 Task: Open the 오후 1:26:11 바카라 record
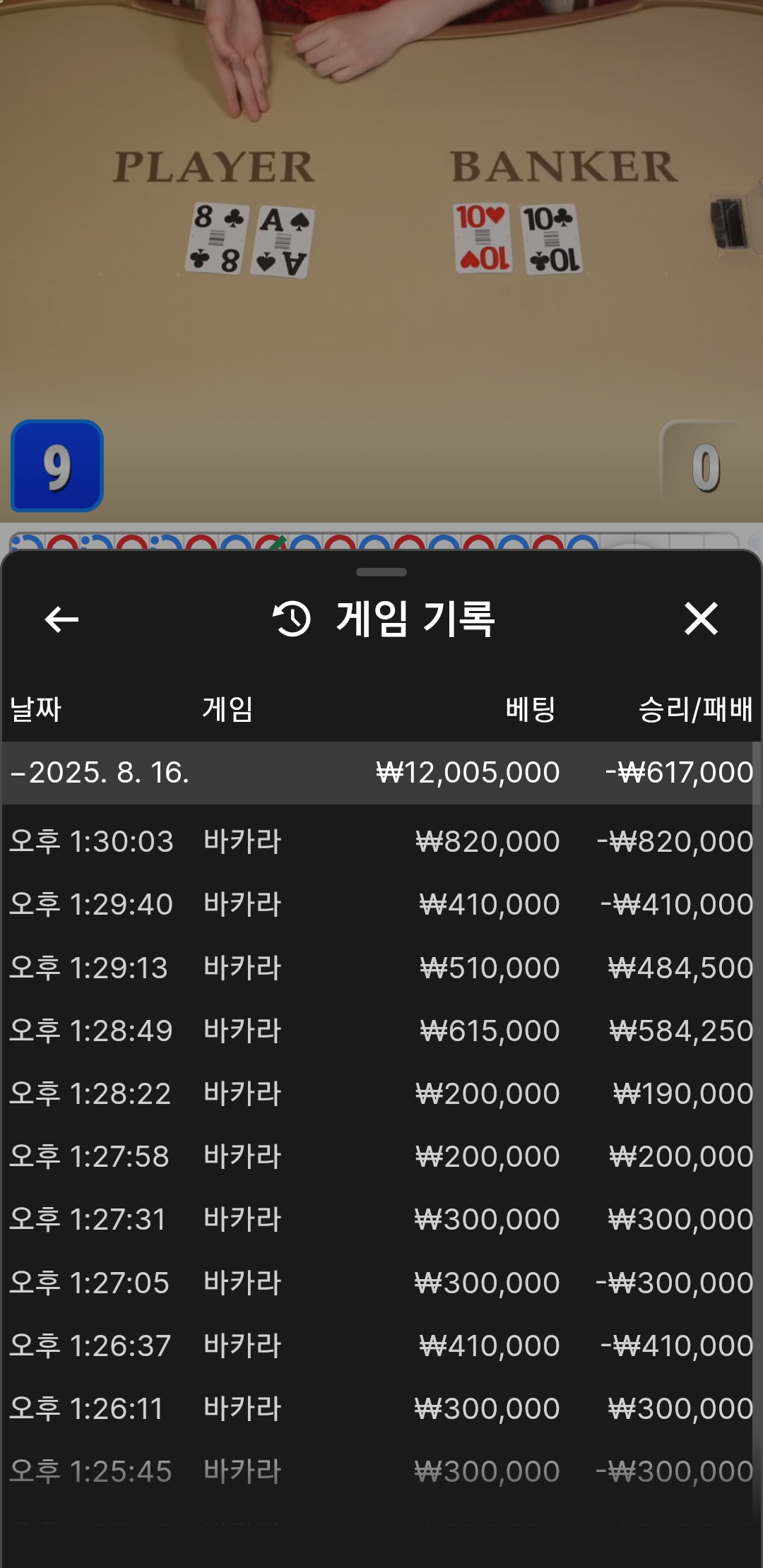(x=380, y=1408)
